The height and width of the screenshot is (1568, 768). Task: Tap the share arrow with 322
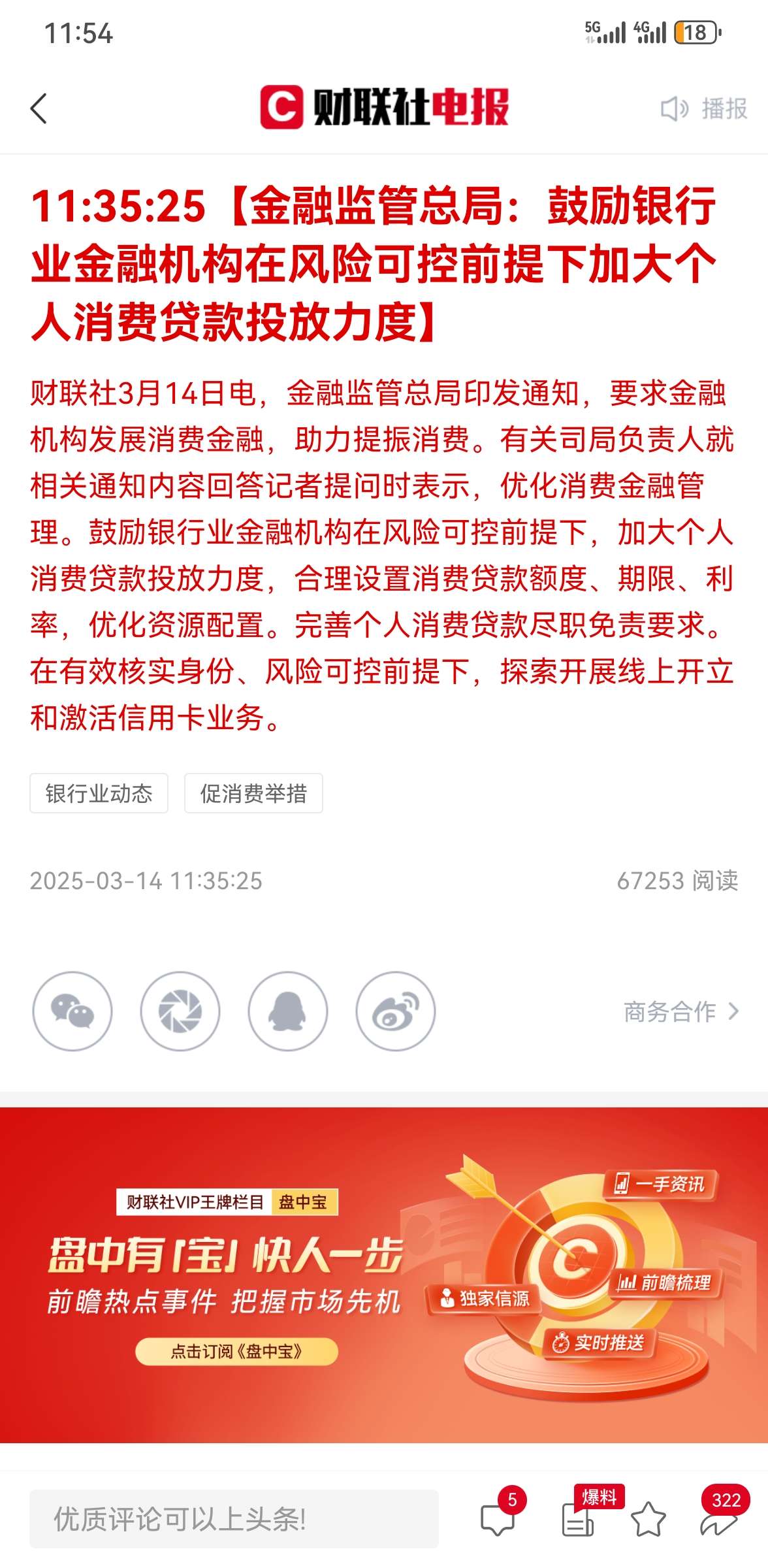point(721,1513)
